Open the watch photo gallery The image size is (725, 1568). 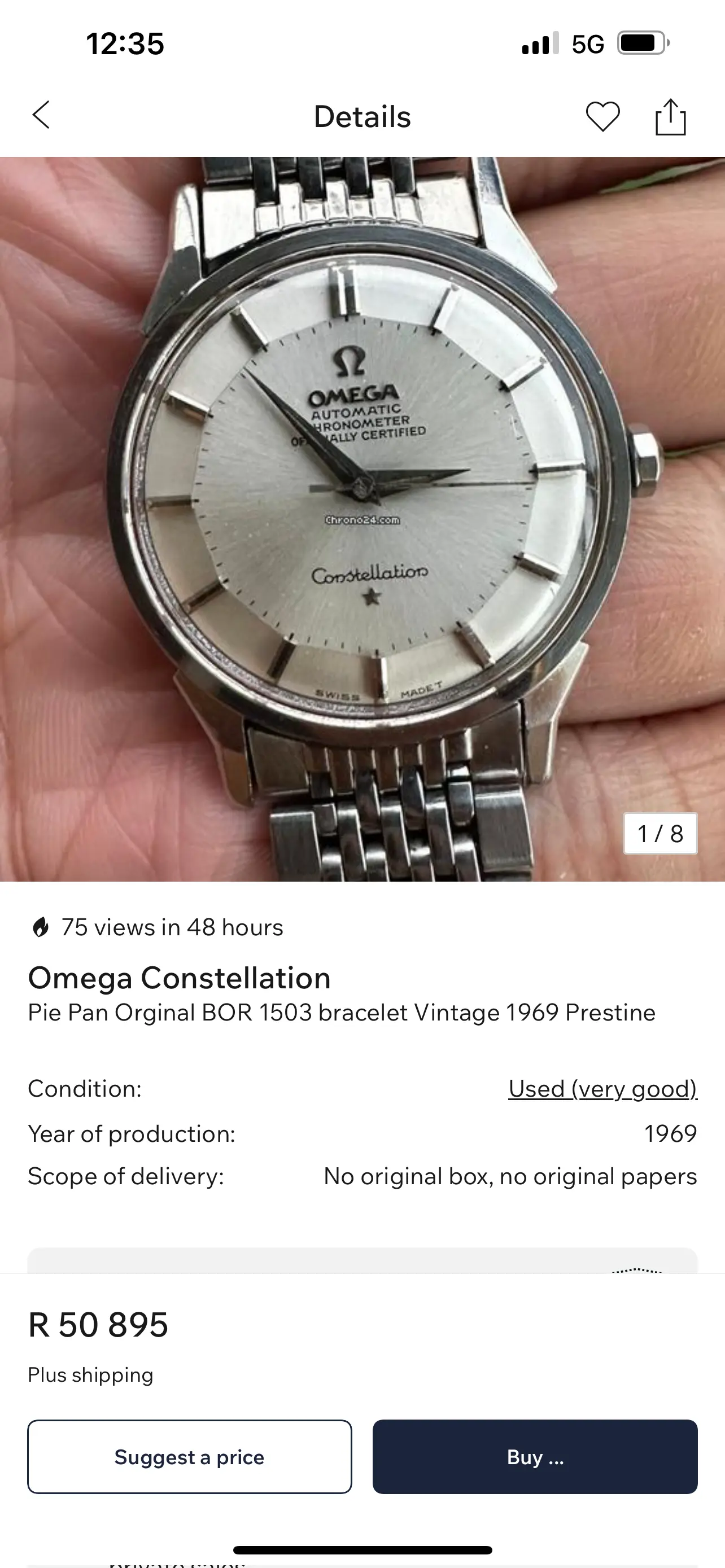362,519
